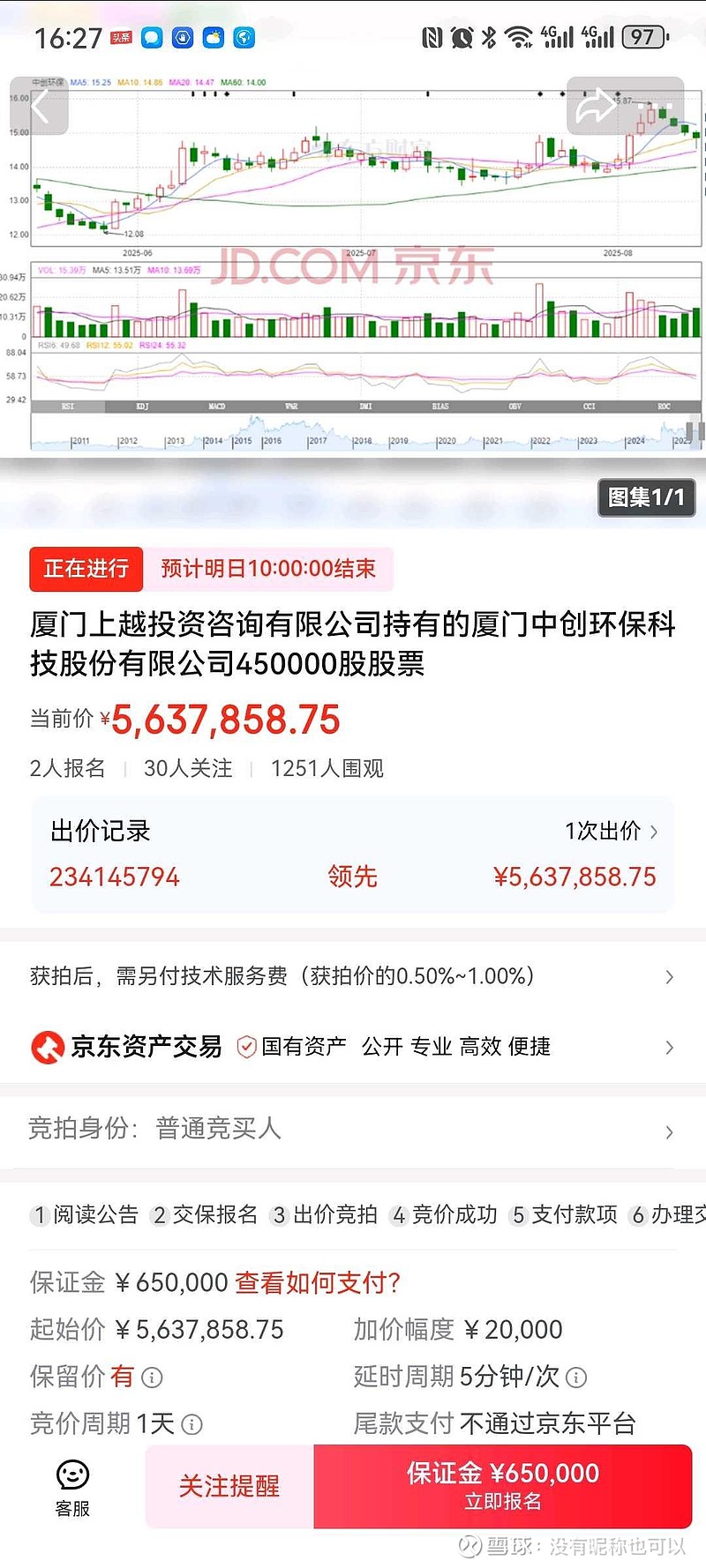Share this auction listing

pos(596,106)
